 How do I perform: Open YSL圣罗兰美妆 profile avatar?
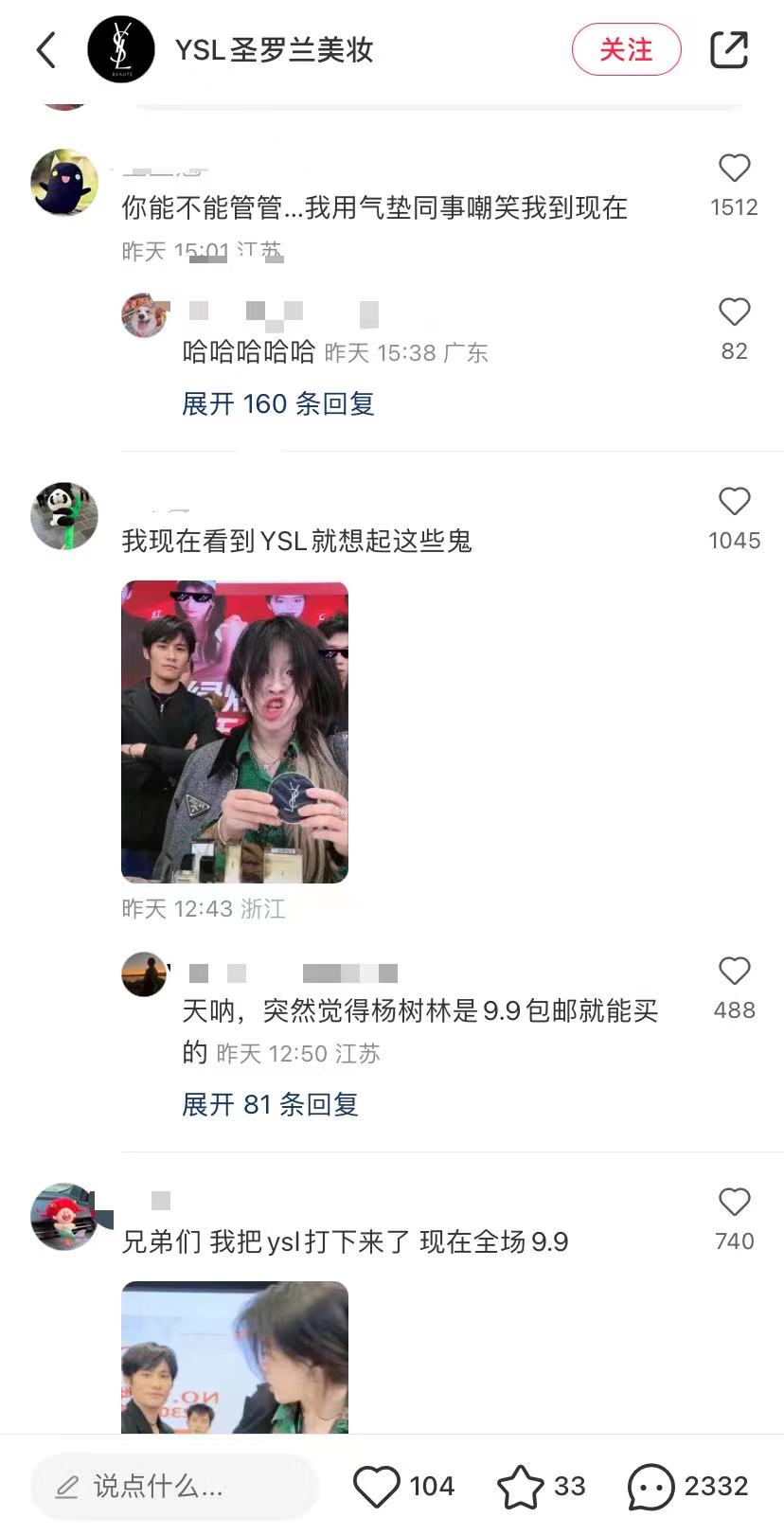pos(121,49)
